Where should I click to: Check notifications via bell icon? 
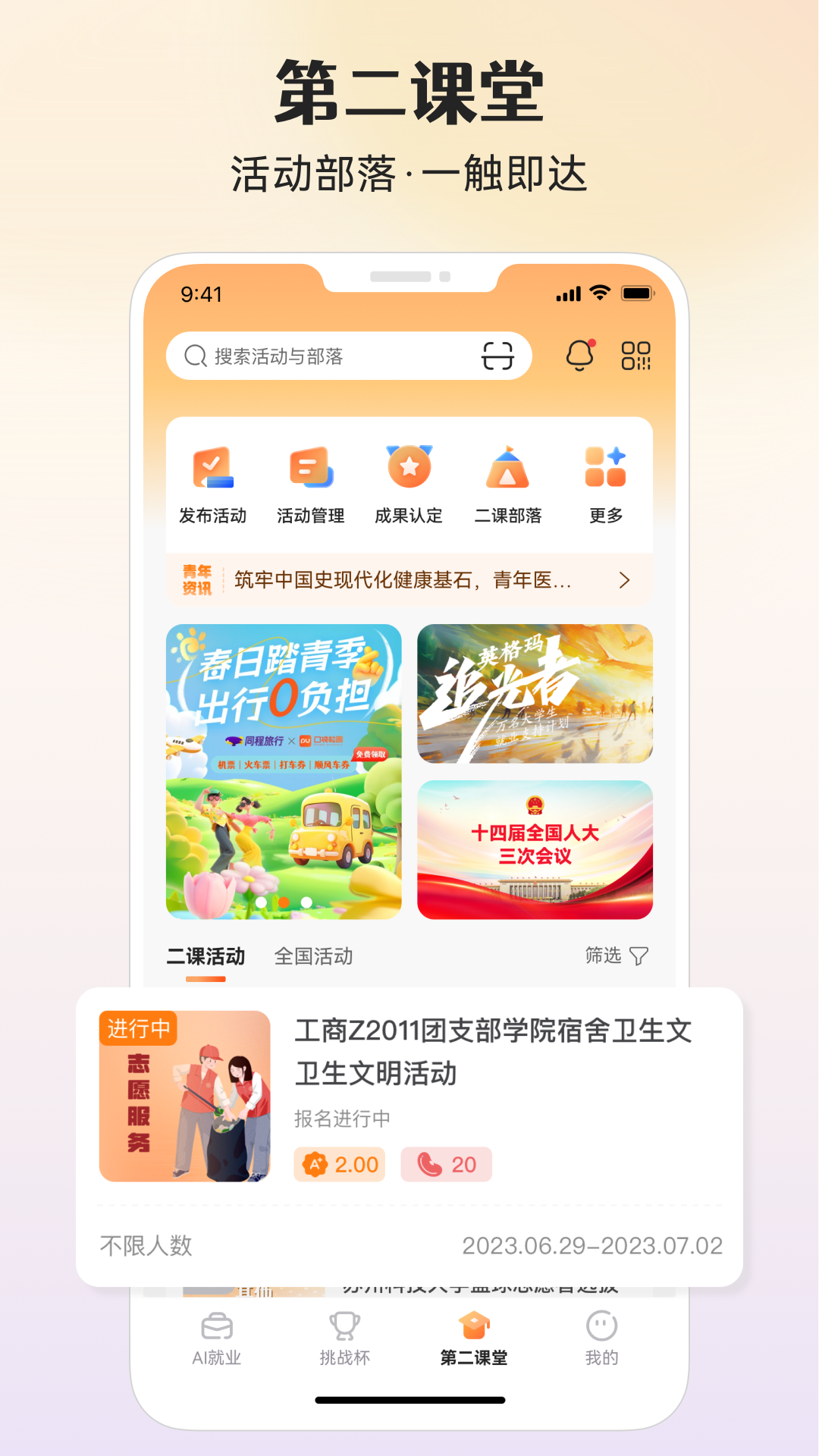click(x=581, y=354)
